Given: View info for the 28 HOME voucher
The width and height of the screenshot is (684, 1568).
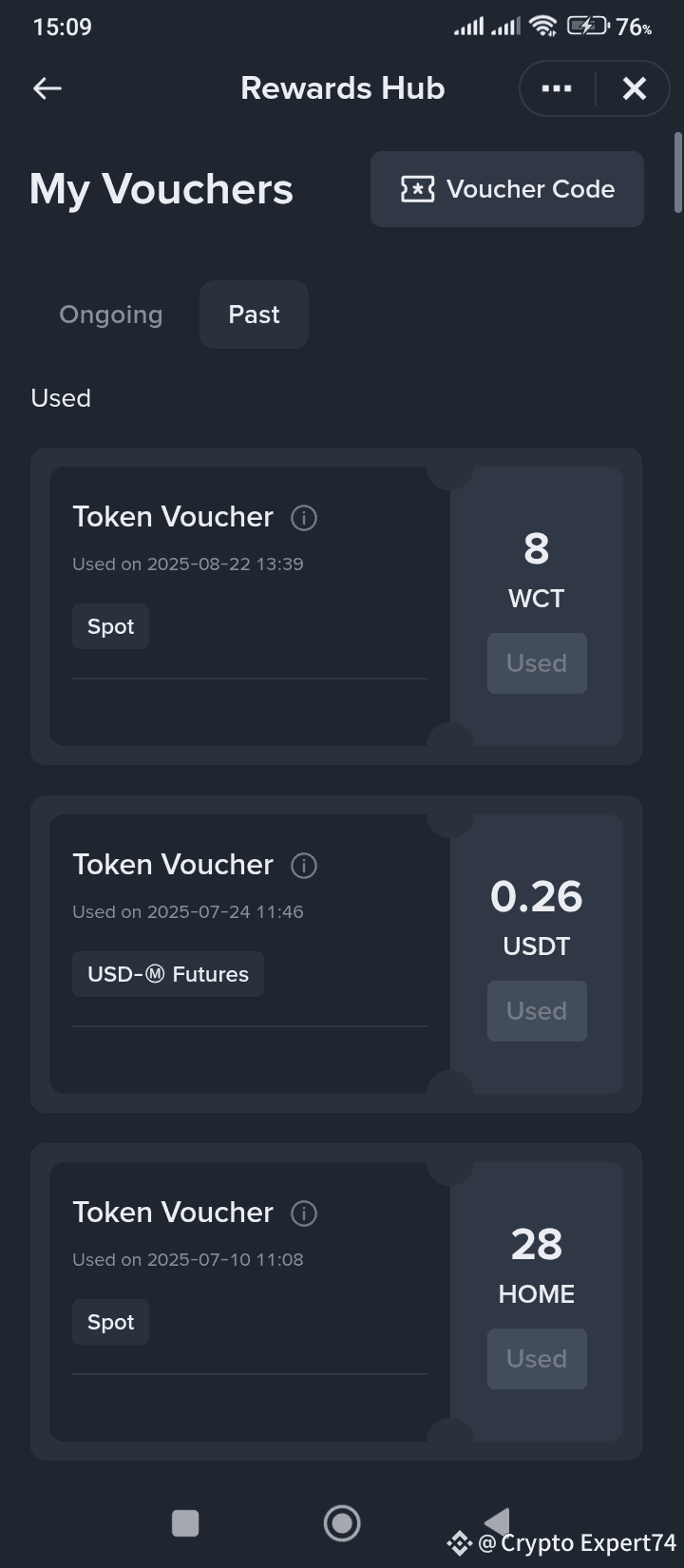Looking at the screenshot, I should 304,1214.
